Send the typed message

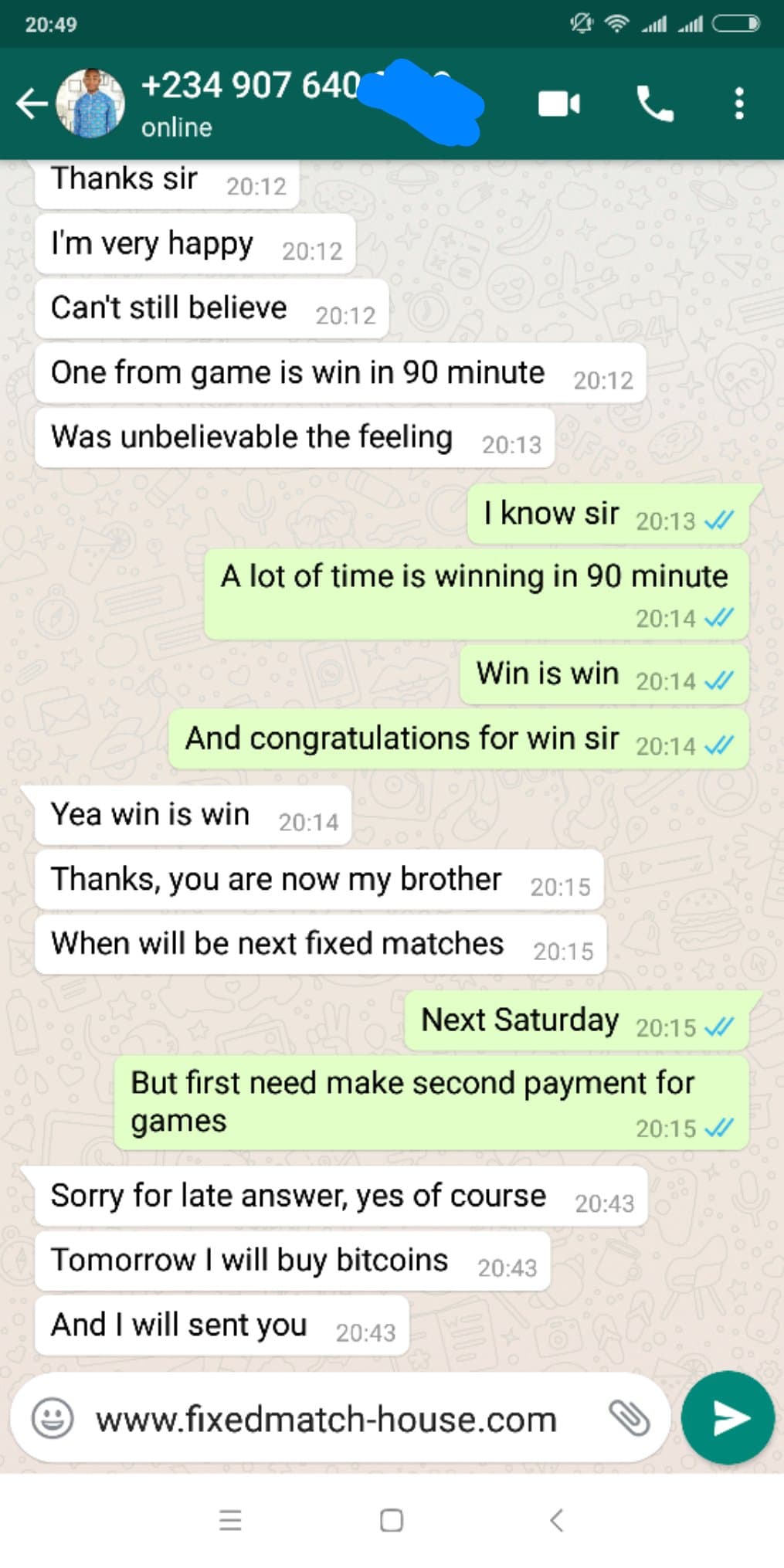[x=728, y=1418]
